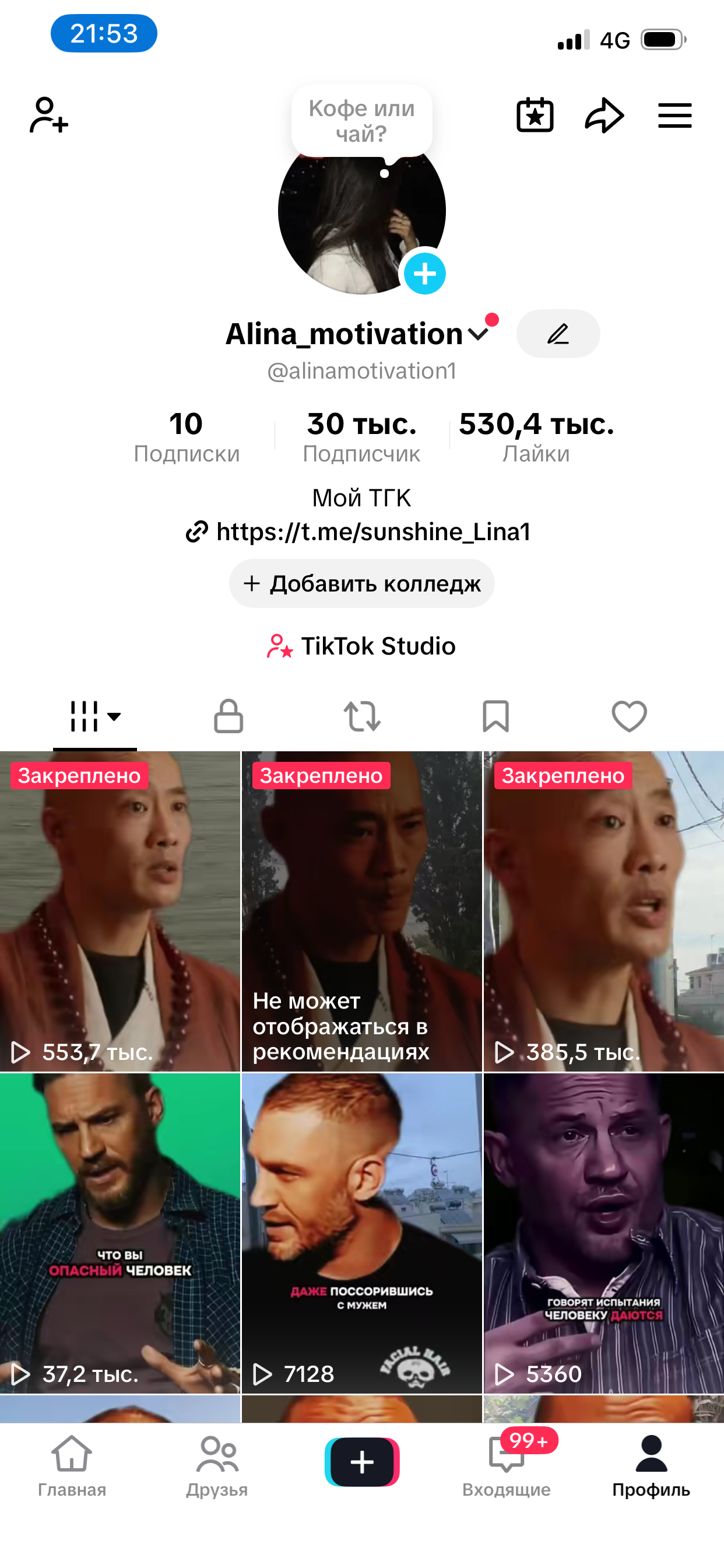The height and width of the screenshot is (1568, 724).
Task: Open TikTok Studio
Action: tap(361, 646)
